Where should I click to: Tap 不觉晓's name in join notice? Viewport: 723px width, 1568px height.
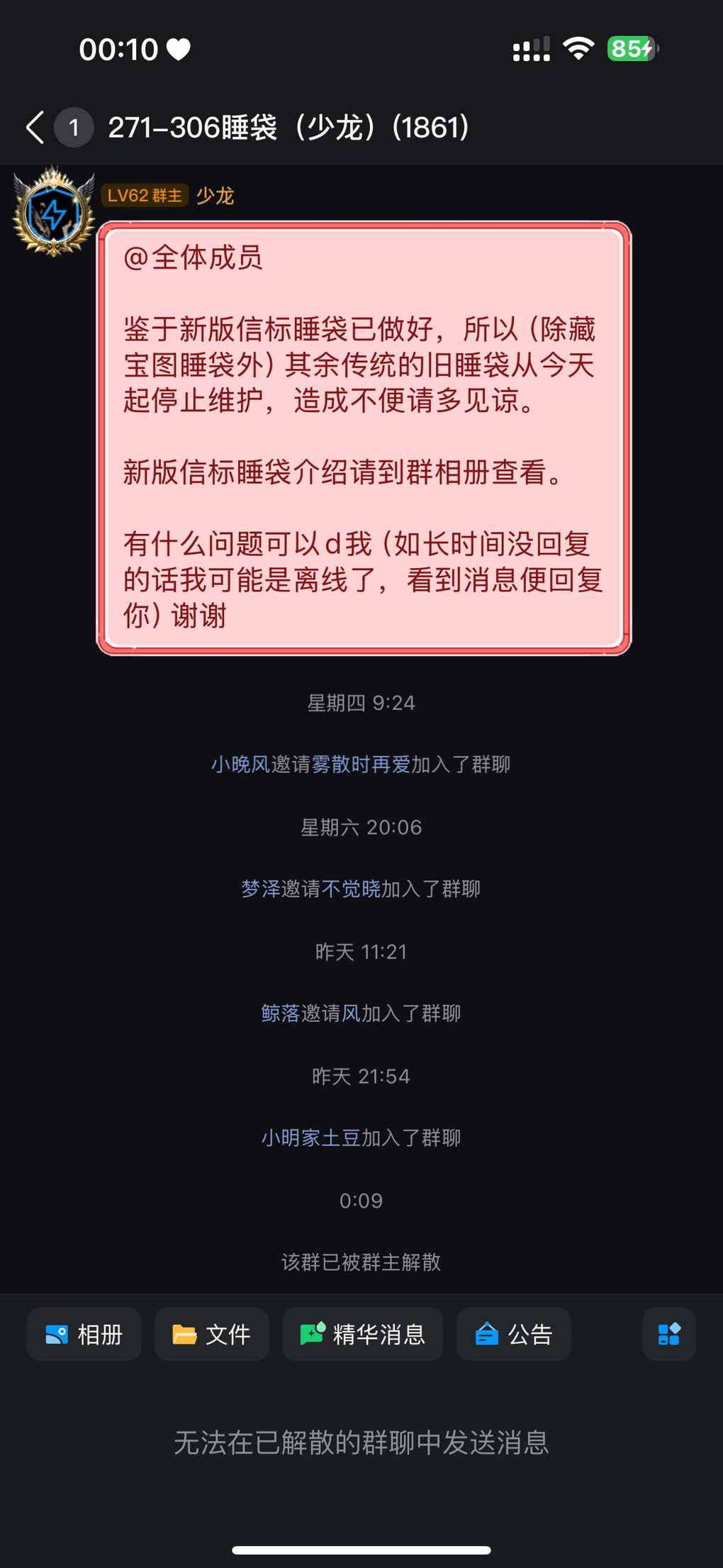[x=351, y=889]
